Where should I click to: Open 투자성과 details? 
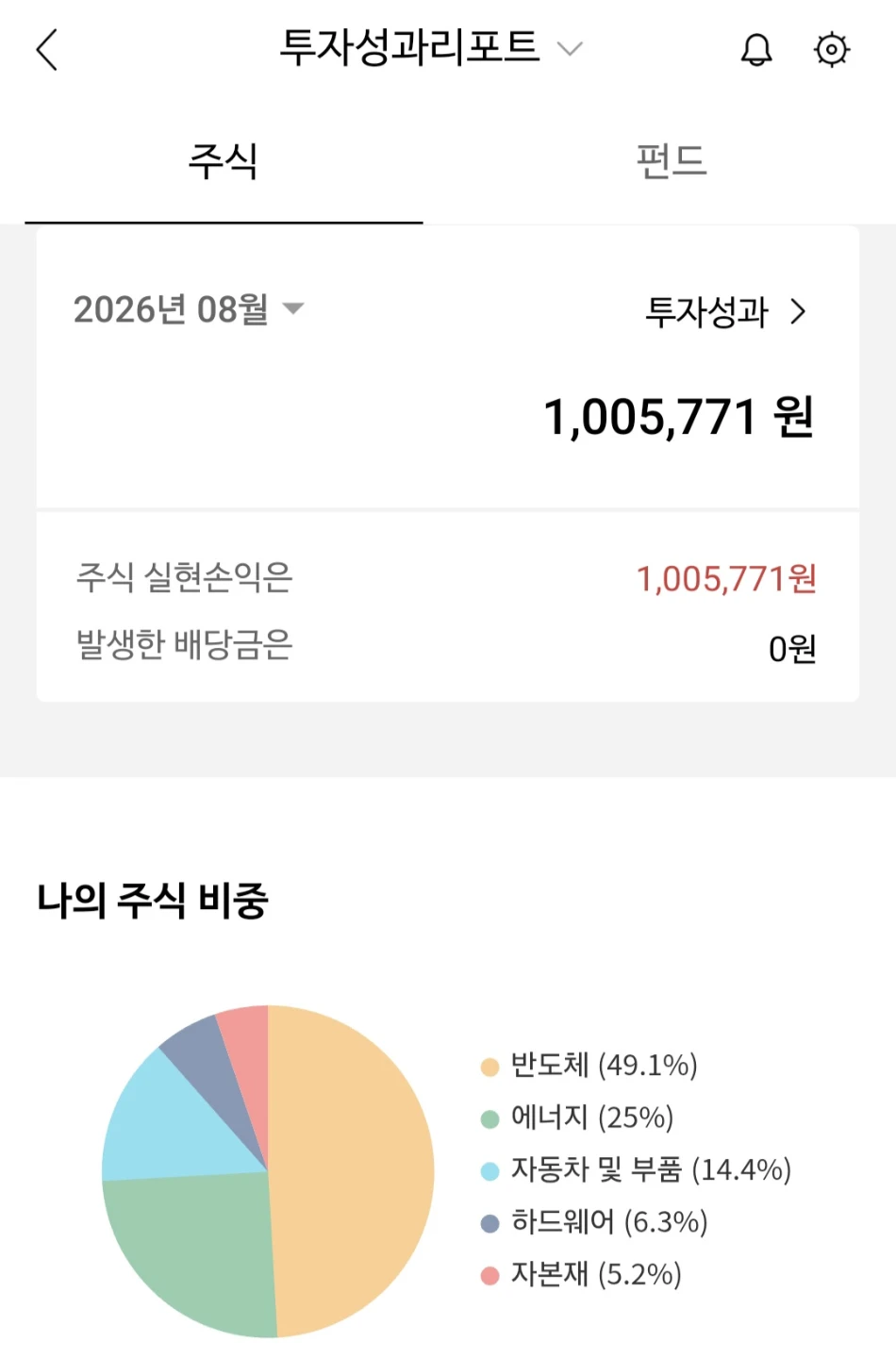726,311
